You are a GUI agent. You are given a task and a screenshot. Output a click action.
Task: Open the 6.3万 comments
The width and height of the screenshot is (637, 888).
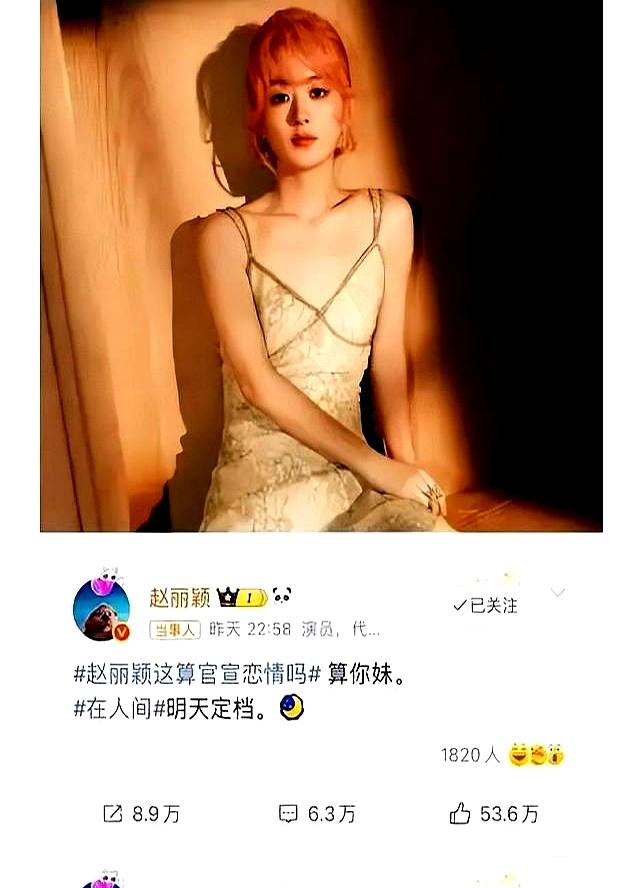(316, 814)
